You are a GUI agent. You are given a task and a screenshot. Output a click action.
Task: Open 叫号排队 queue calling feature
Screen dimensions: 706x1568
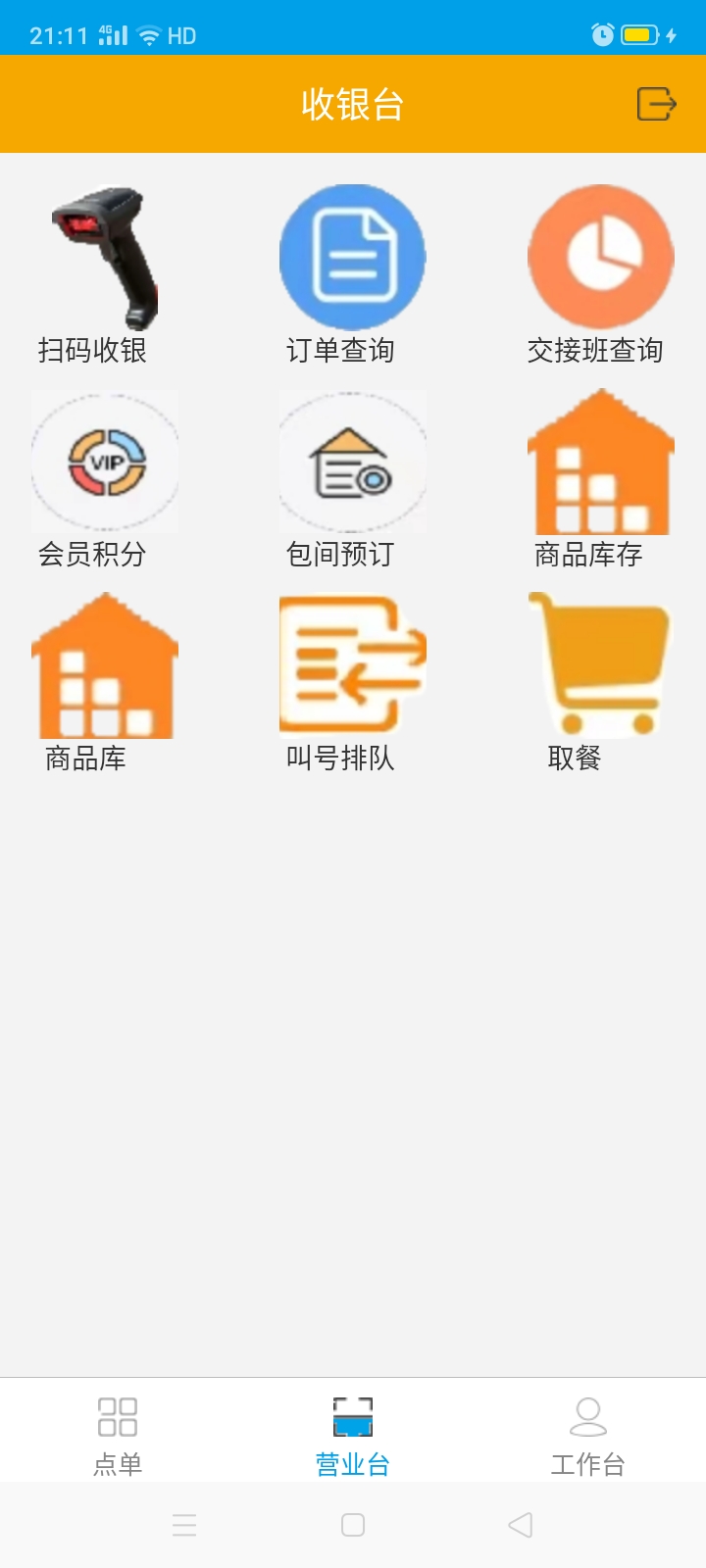point(352,664)
